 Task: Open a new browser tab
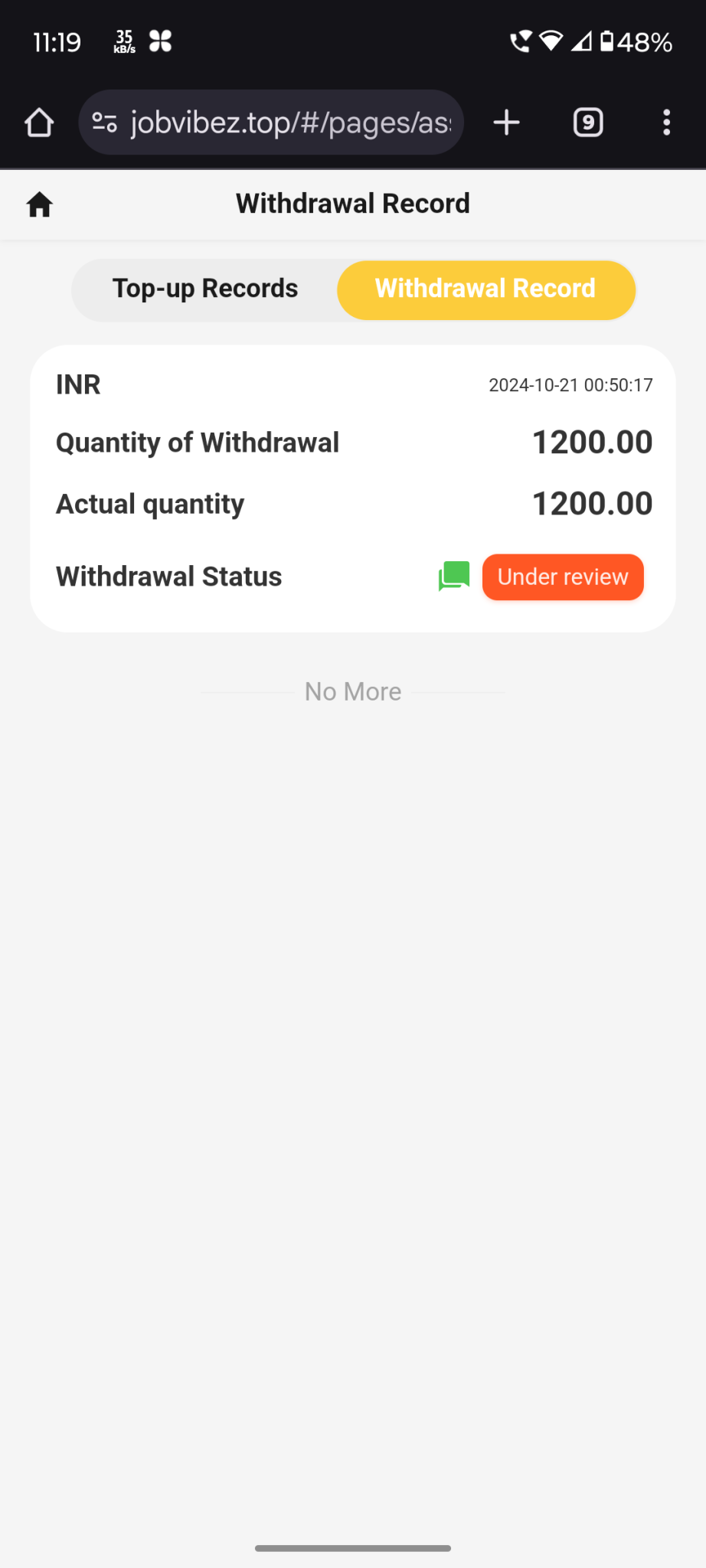507,122
